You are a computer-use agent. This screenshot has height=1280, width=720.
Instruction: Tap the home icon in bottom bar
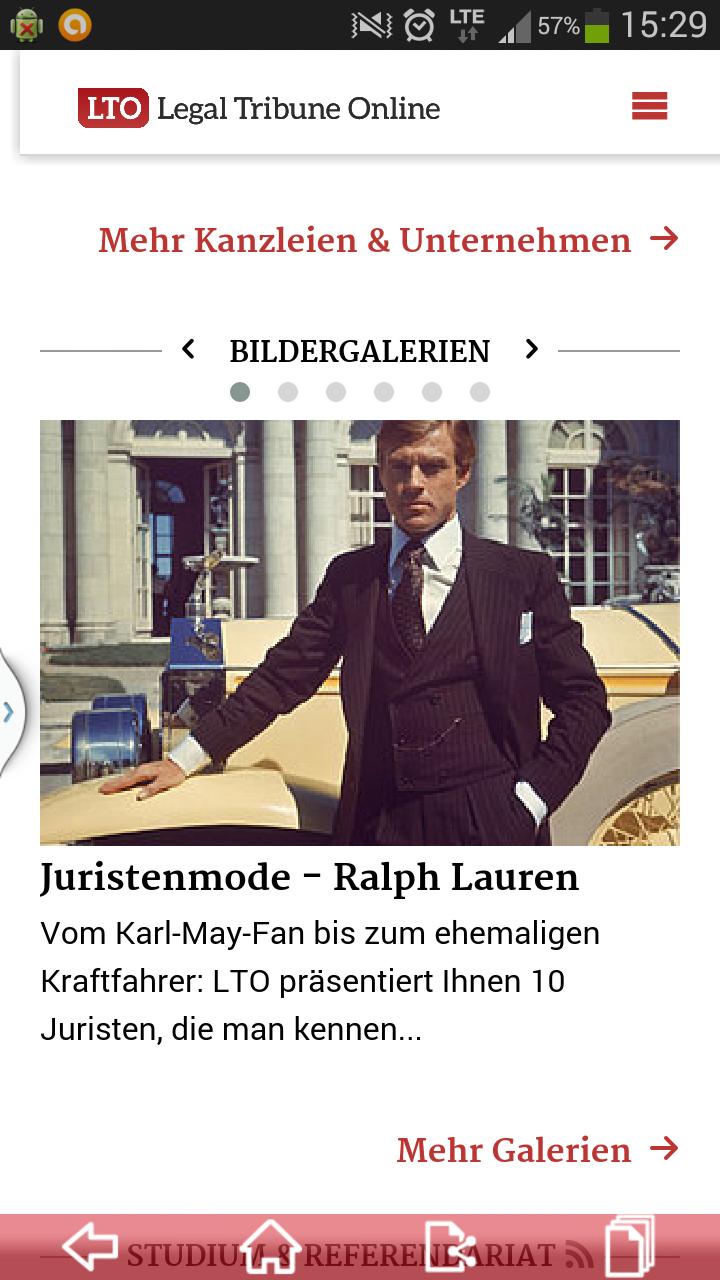tap(270, 1246)
